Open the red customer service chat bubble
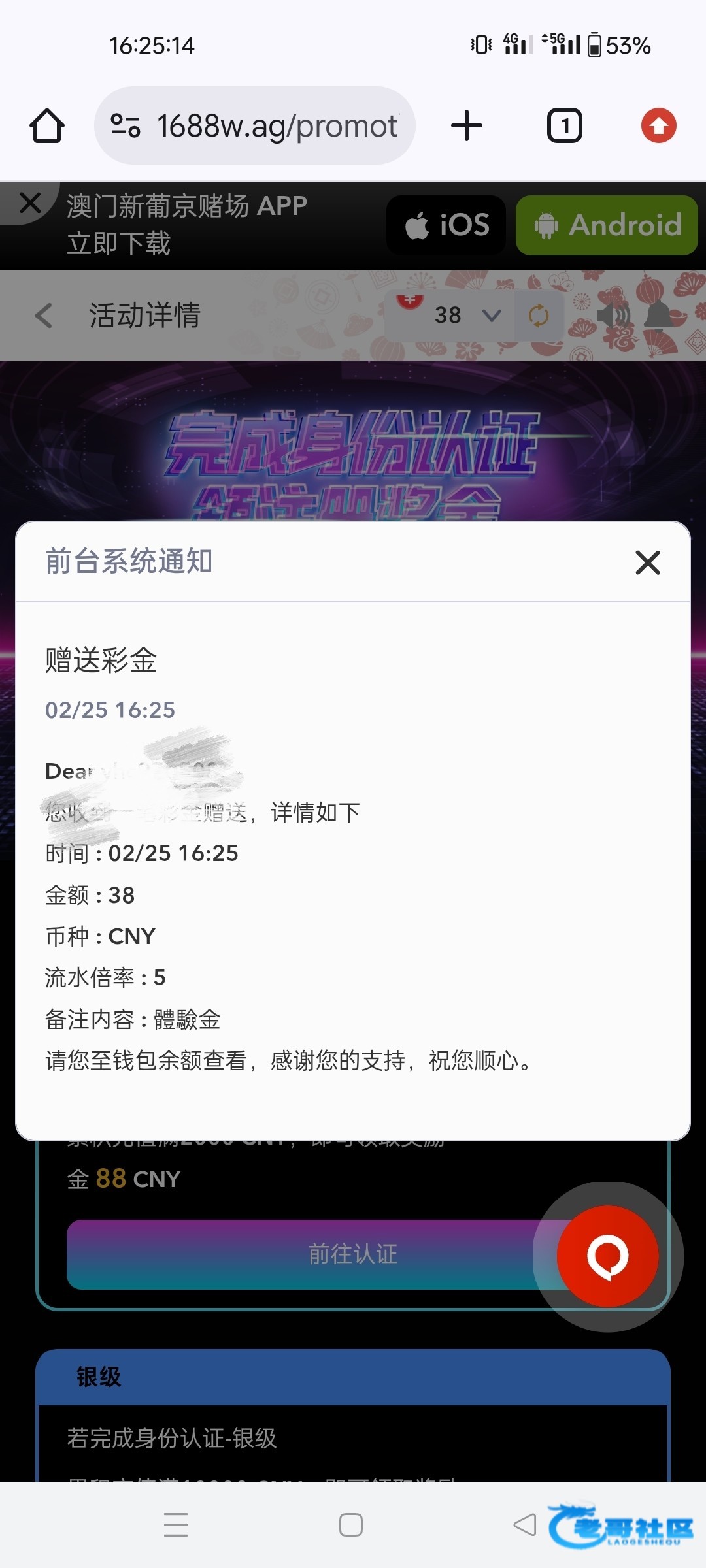Screen dimensions: 706x1568 point(608,1256)
